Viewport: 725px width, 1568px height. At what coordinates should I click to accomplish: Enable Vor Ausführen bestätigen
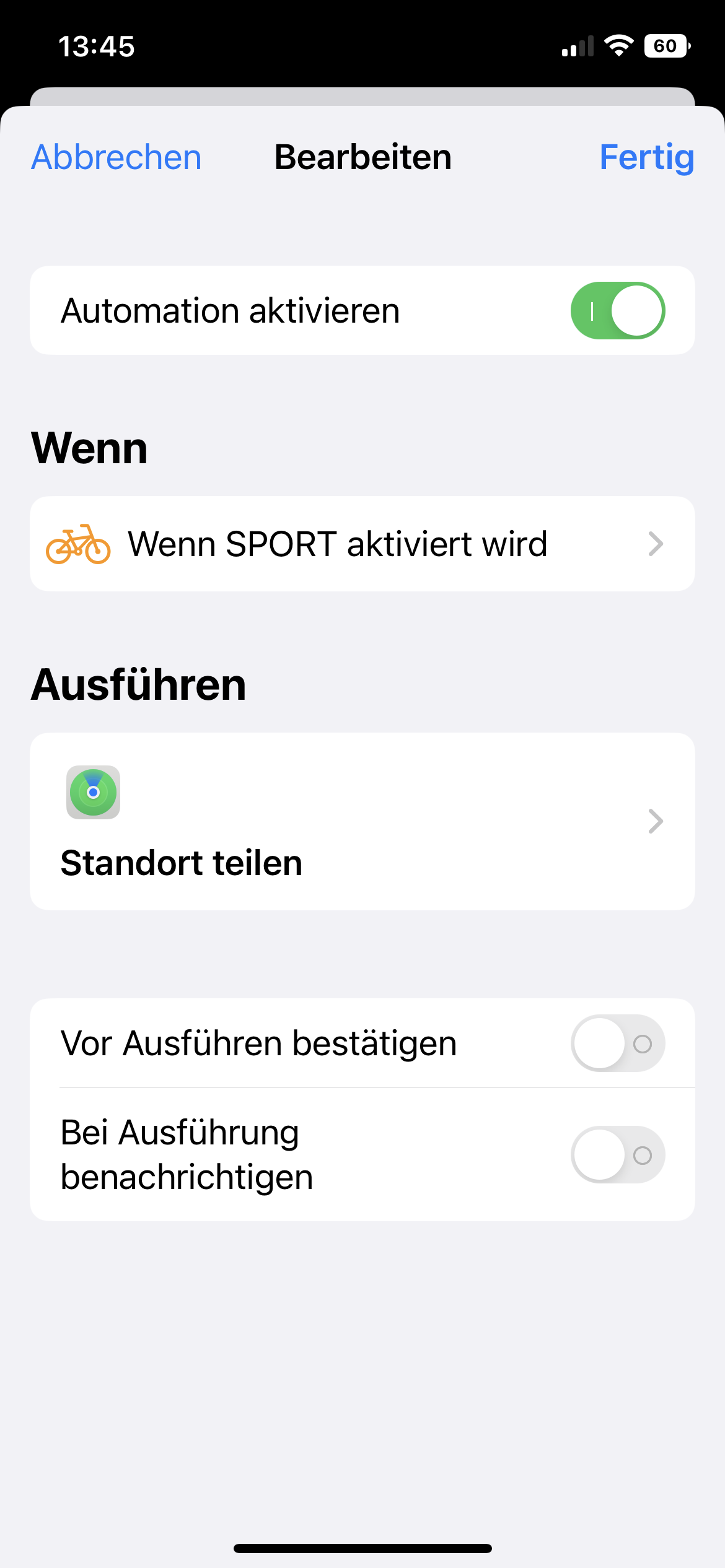click(617, 1043)
